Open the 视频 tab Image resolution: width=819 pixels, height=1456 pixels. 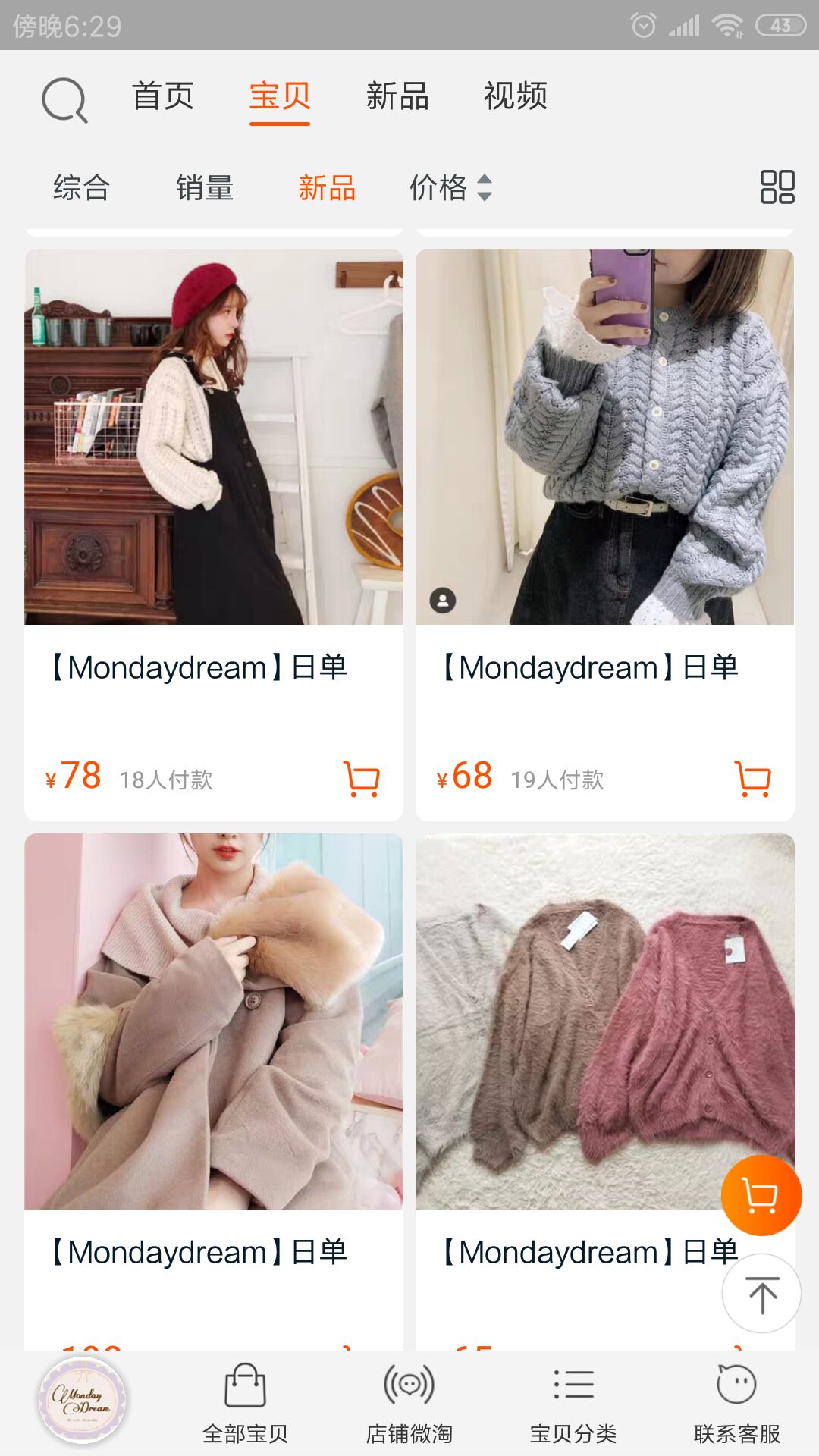[x=516, y=97]
